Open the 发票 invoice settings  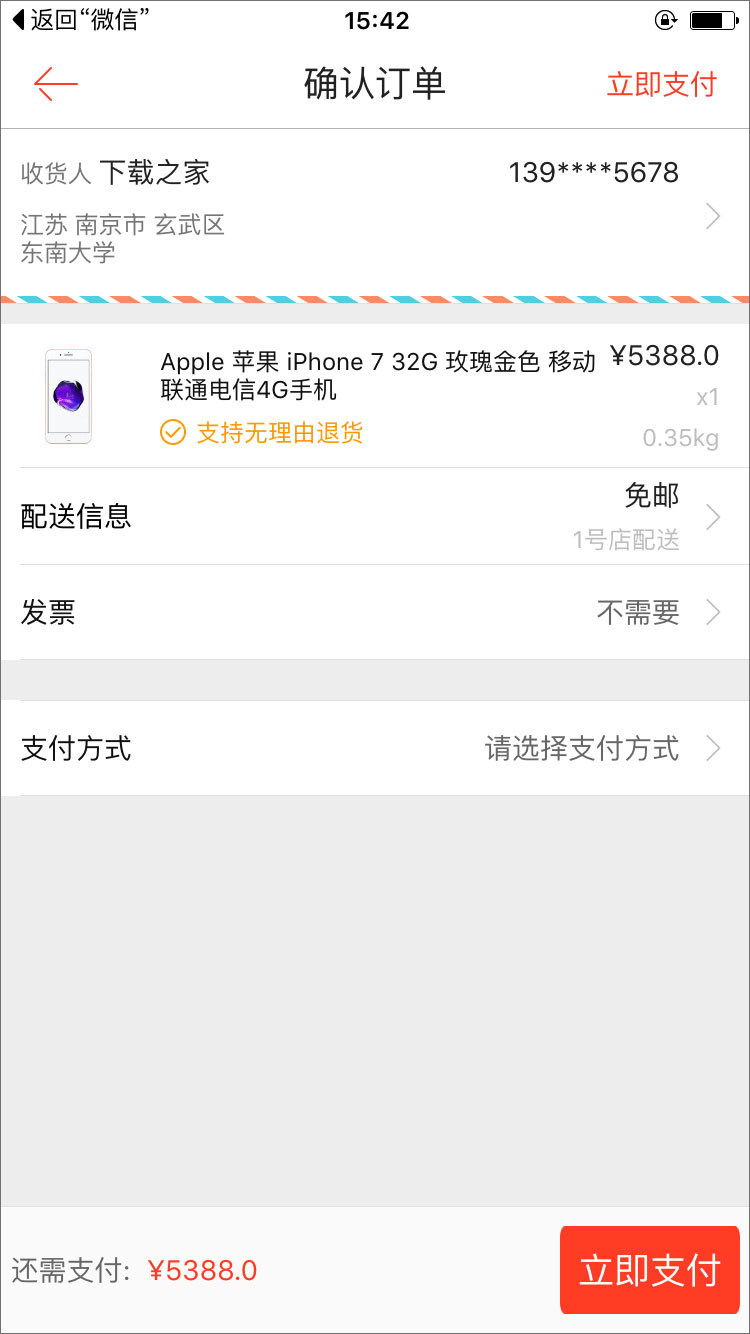(x=374, y=612)
